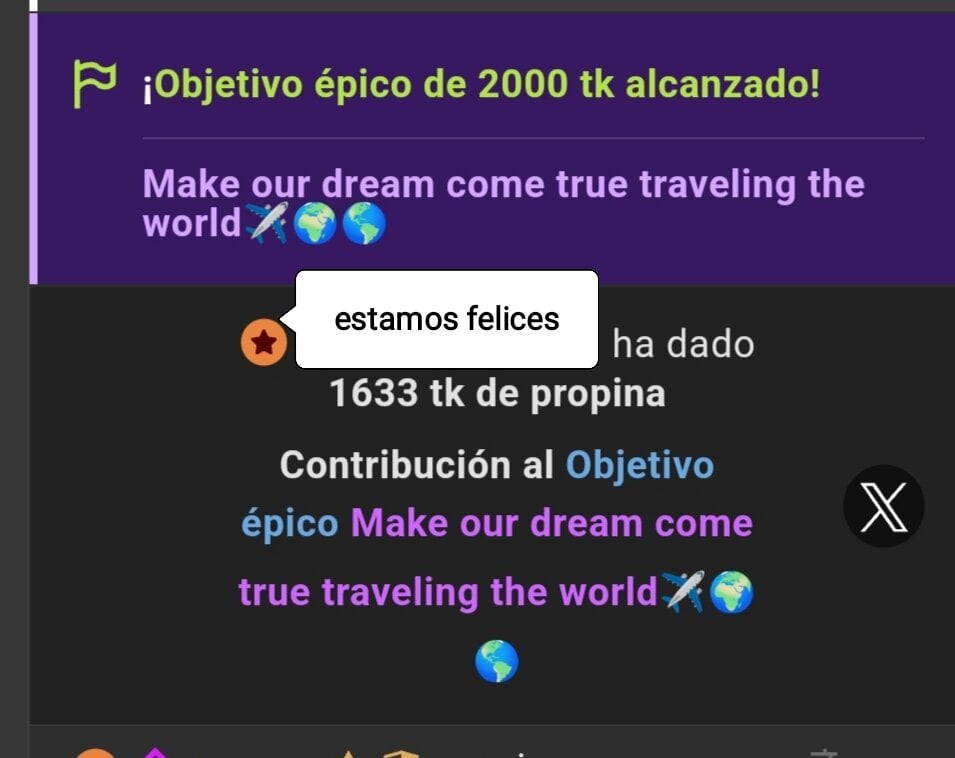Share the tip on X
This screenshot has height=758, width=955.
click(883, 506)
